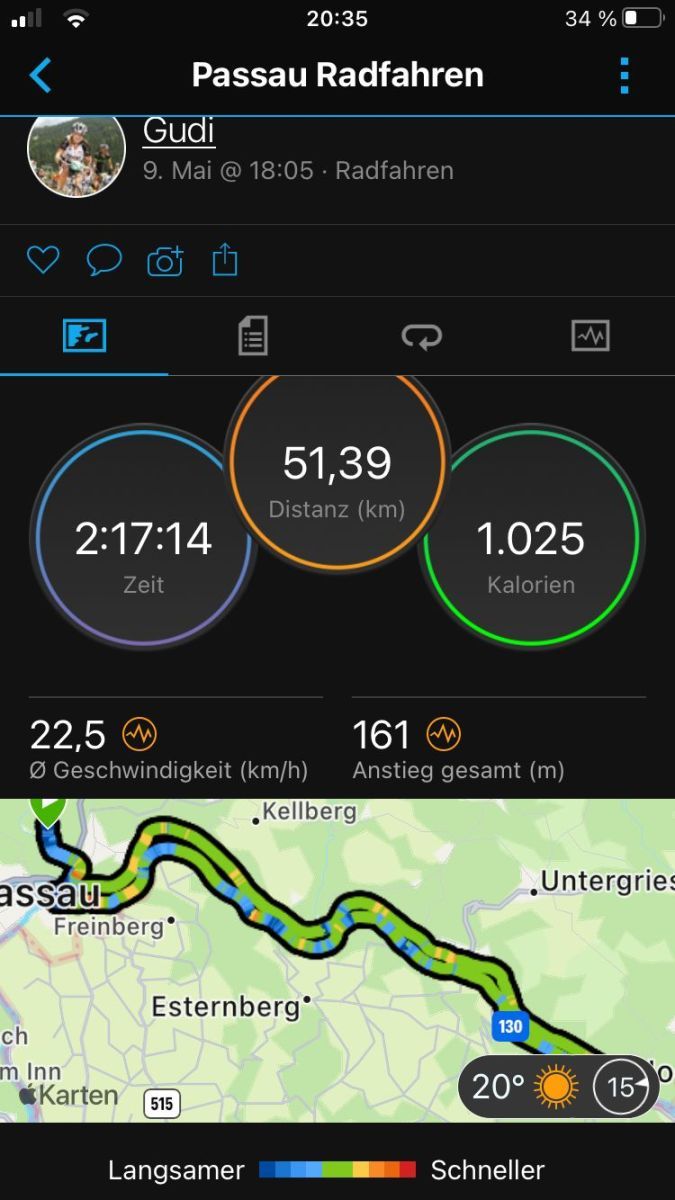The width and height of the screenshot is (675, 1200).
Task: Open Gudi's profile link
Action: [179, 130]
